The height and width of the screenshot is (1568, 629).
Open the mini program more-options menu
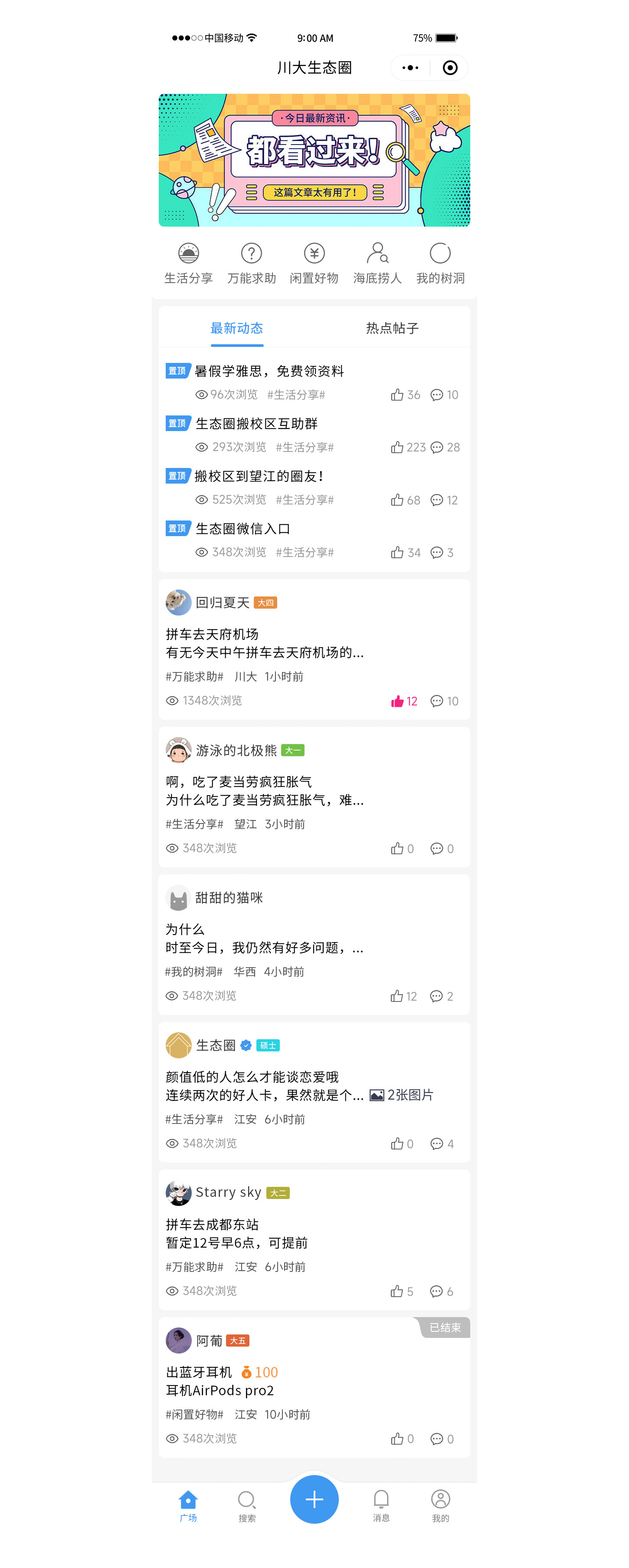410,68
